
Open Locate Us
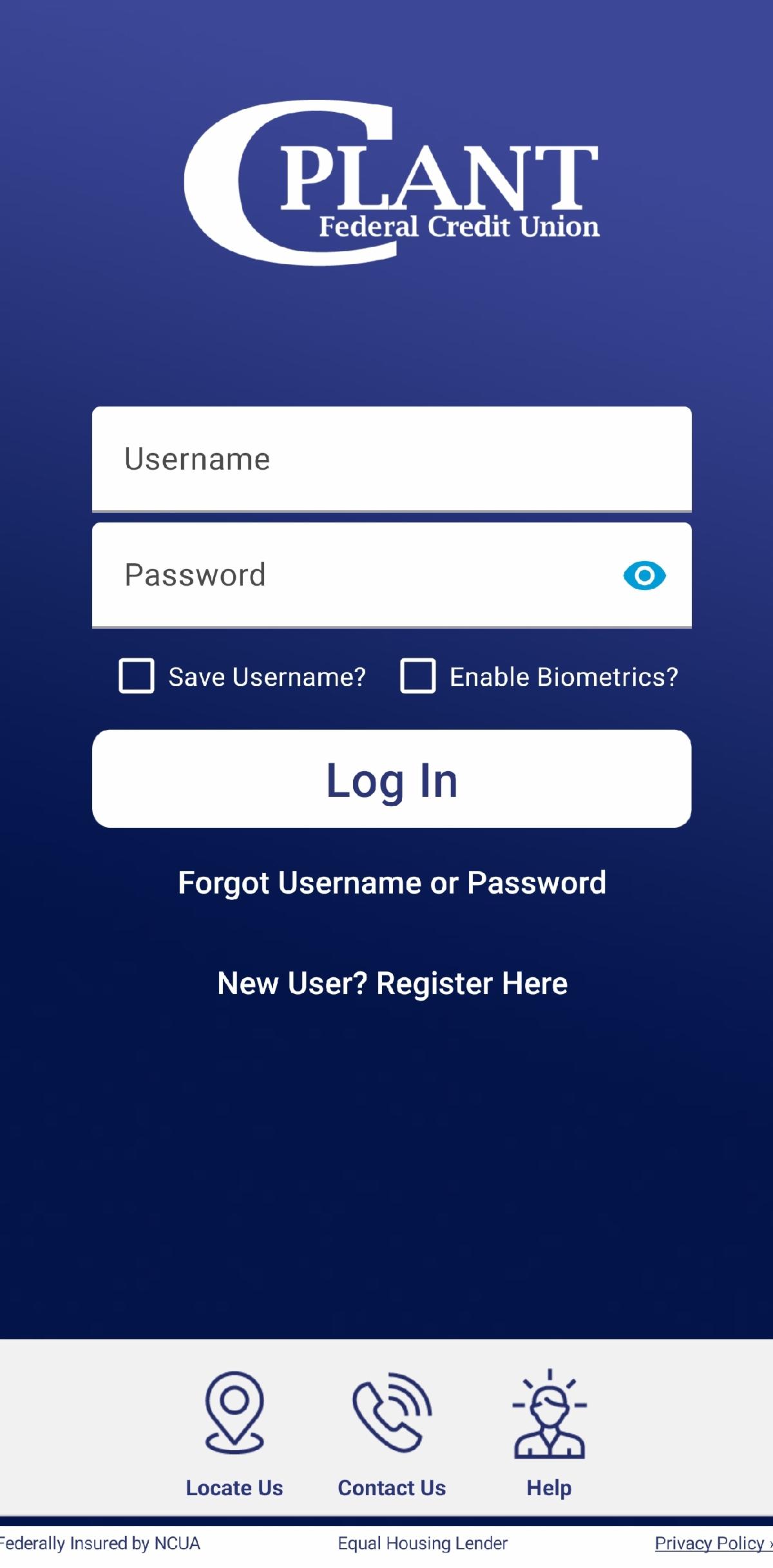(234, 1434)
